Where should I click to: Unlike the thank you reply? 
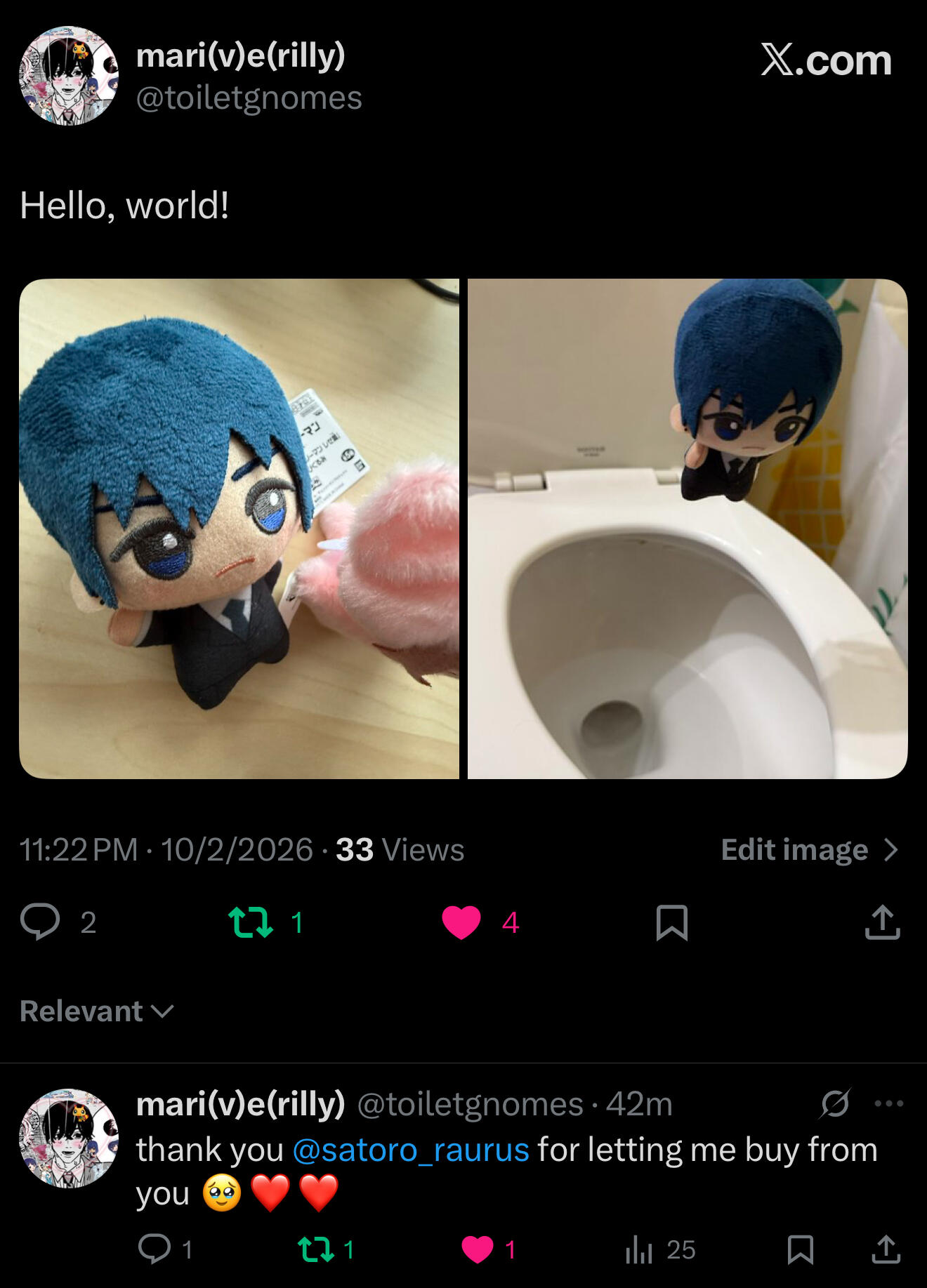click(478, 1249)
